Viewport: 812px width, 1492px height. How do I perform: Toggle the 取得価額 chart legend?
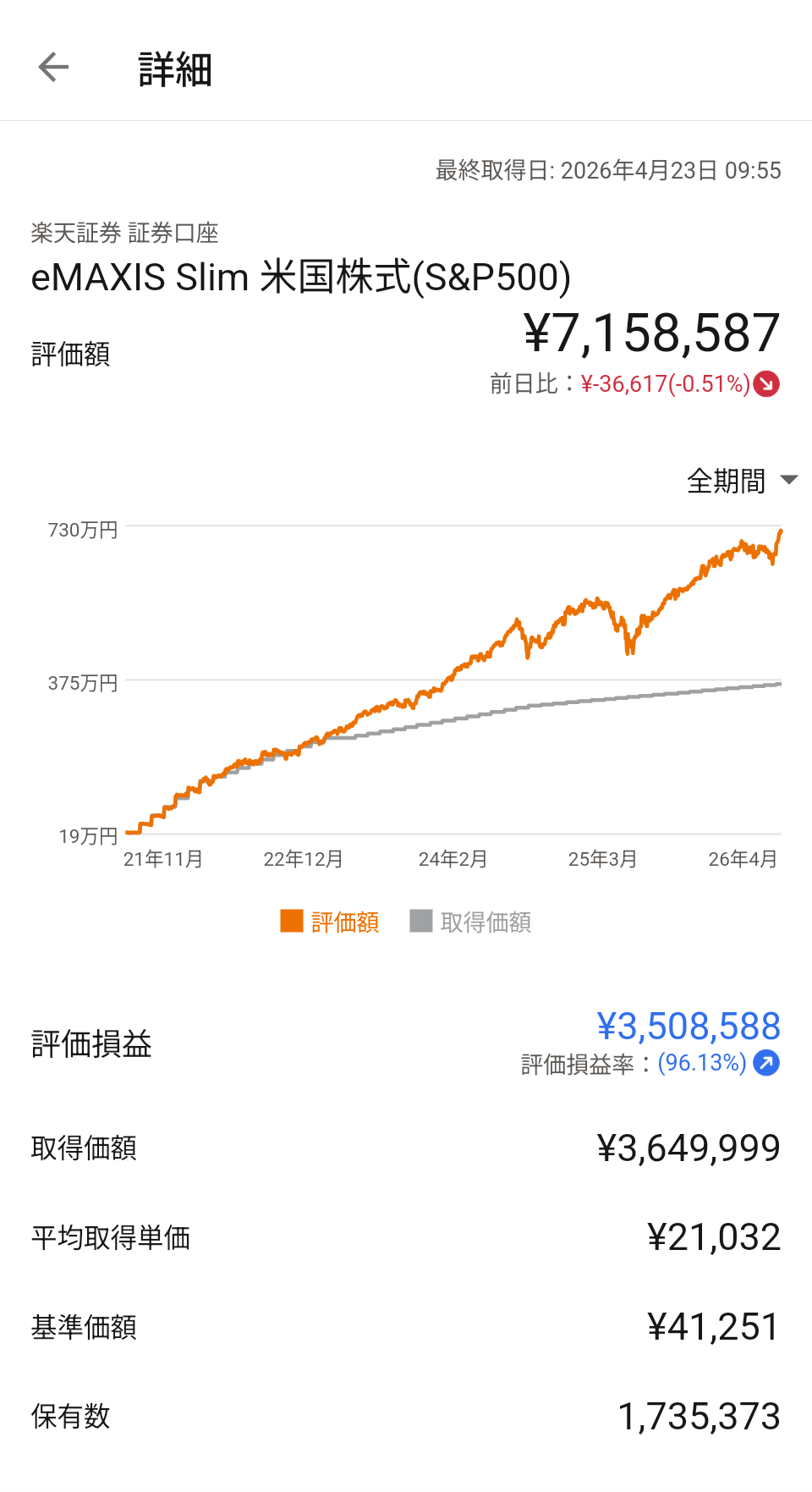point(470,922)
